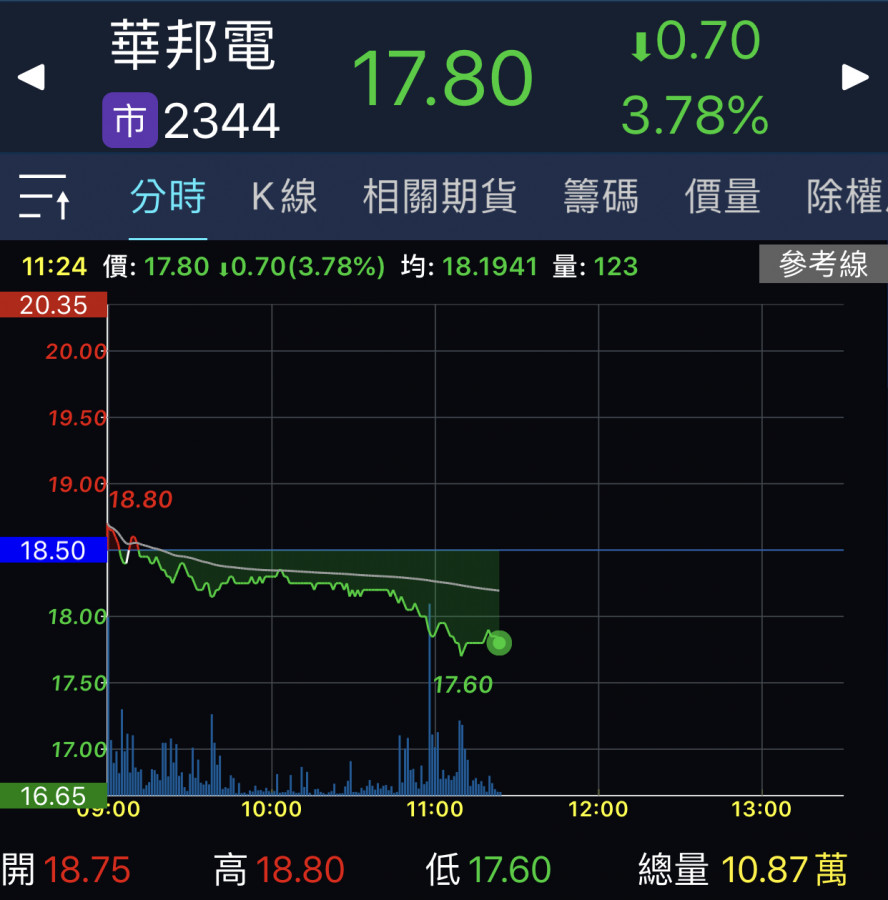Open the 相關期貨 tab
This screenshot has height=900, width=888.
pyautogui.click(x=439, y=197)
